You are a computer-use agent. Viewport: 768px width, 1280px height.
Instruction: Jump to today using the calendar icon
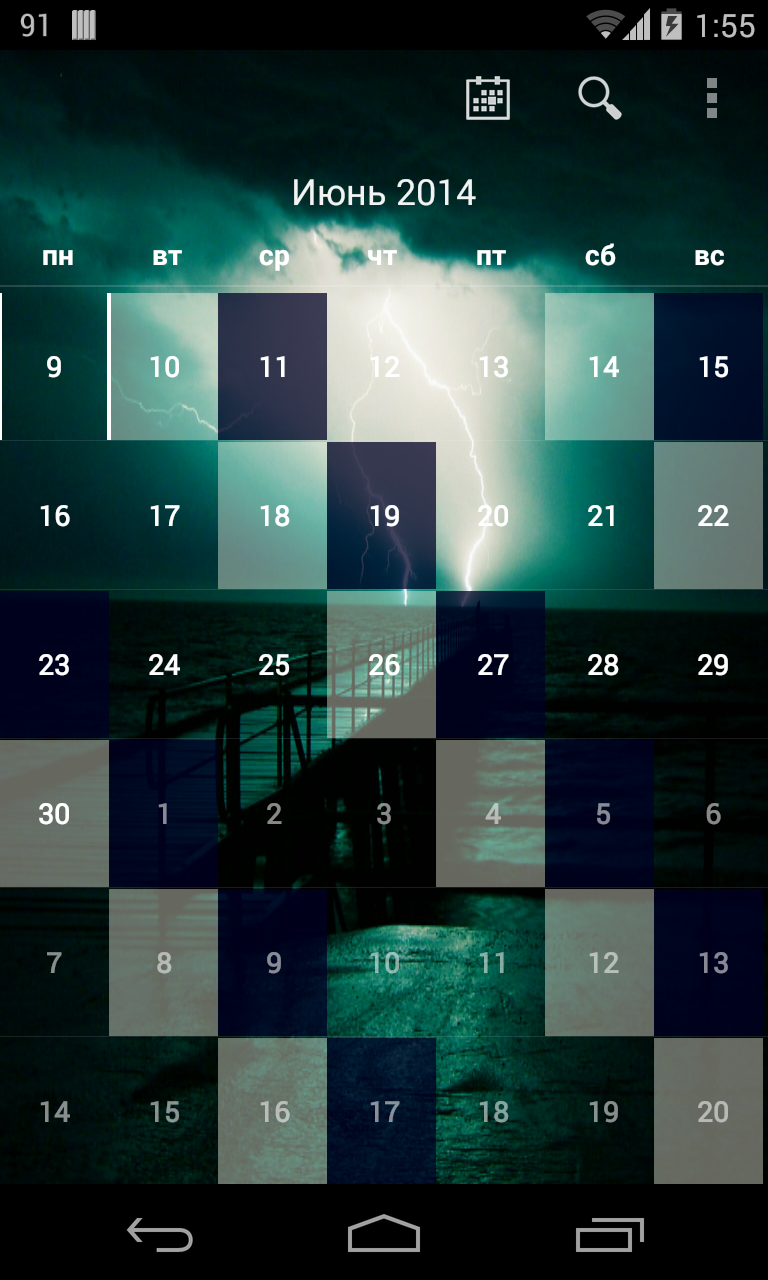point(488,98)
